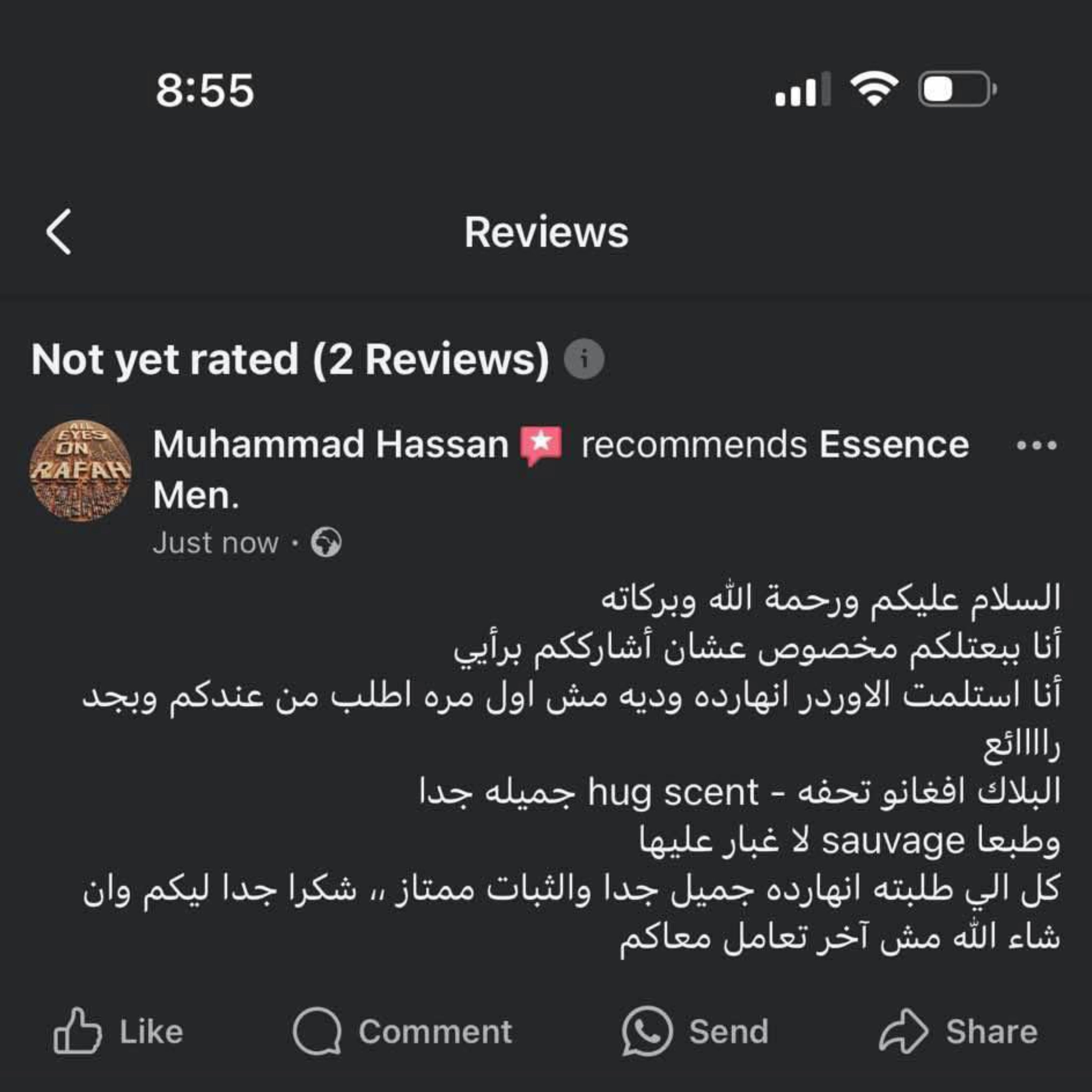Go back from the Reviews page
The height and width of the screenshot is (1092, 1092).
click(59, 232)
